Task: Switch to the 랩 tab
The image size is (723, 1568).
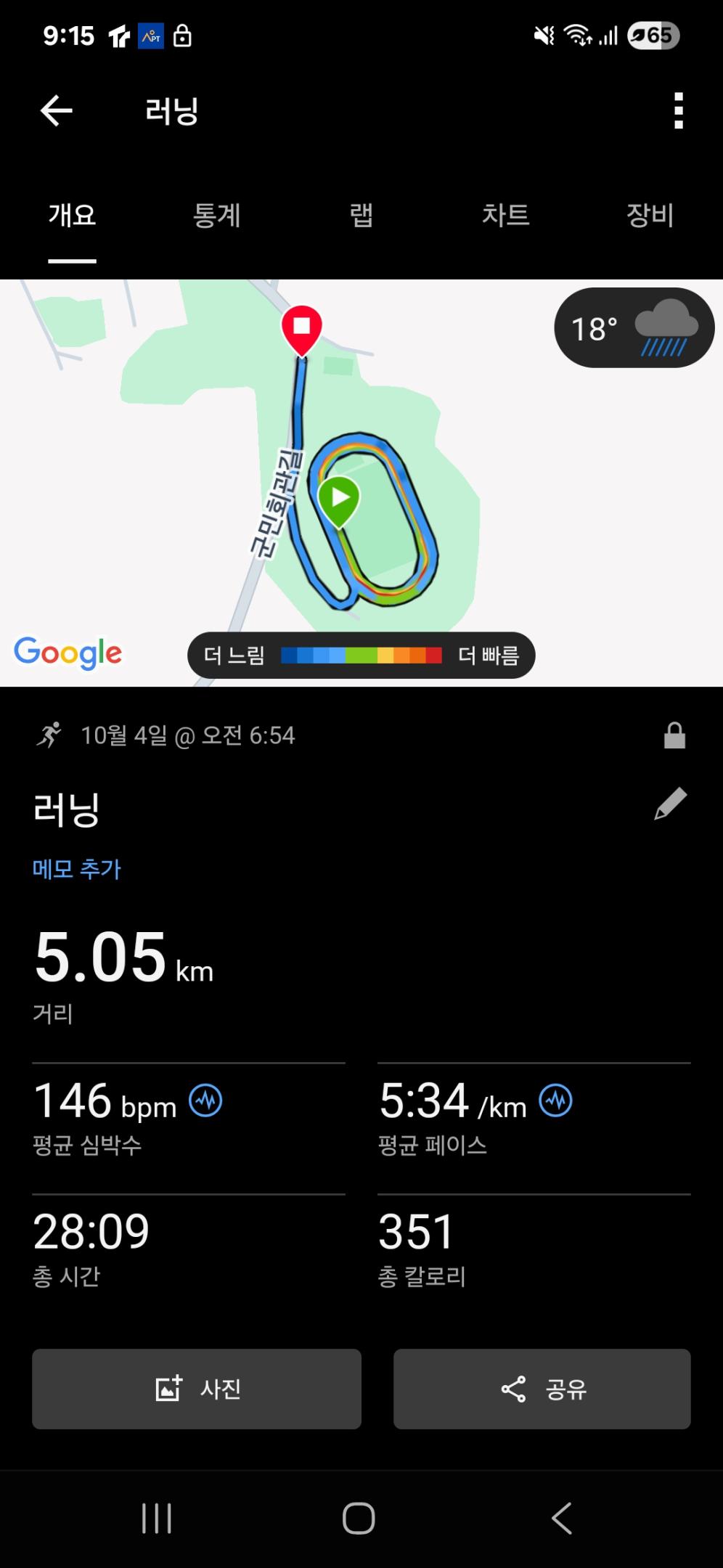Action: [361, 216]
